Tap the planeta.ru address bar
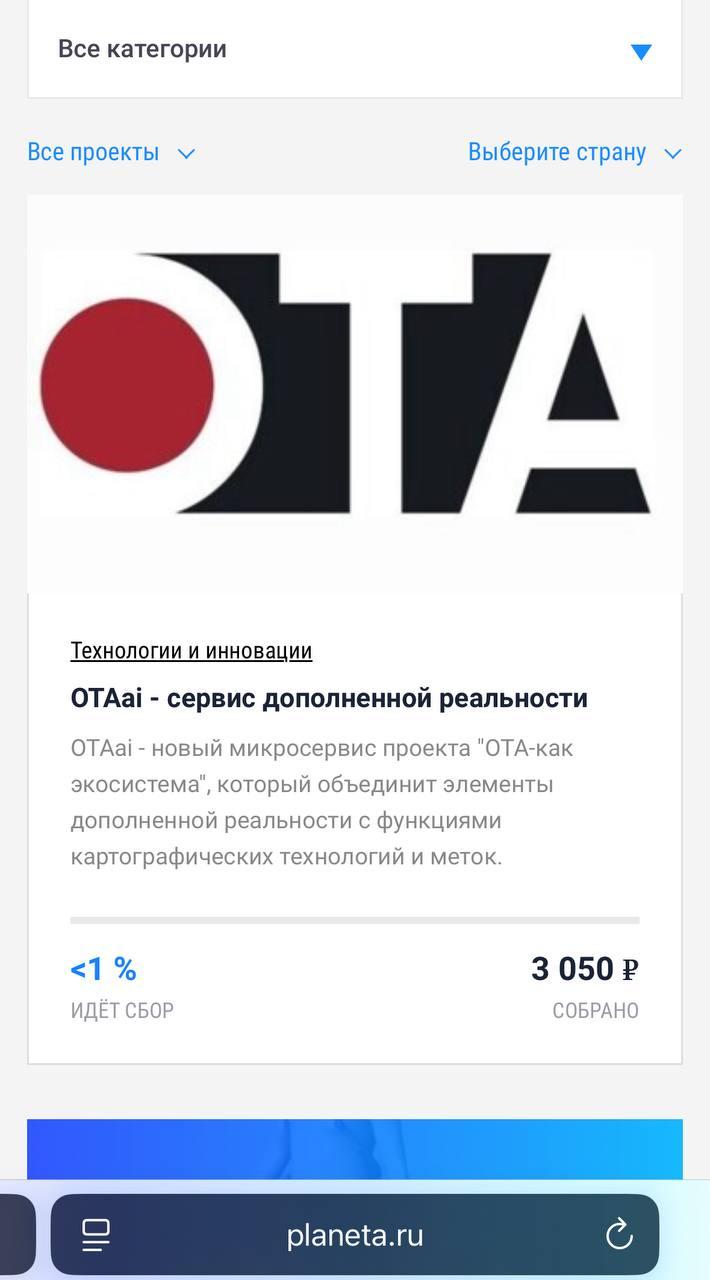 pos(354,1236)
